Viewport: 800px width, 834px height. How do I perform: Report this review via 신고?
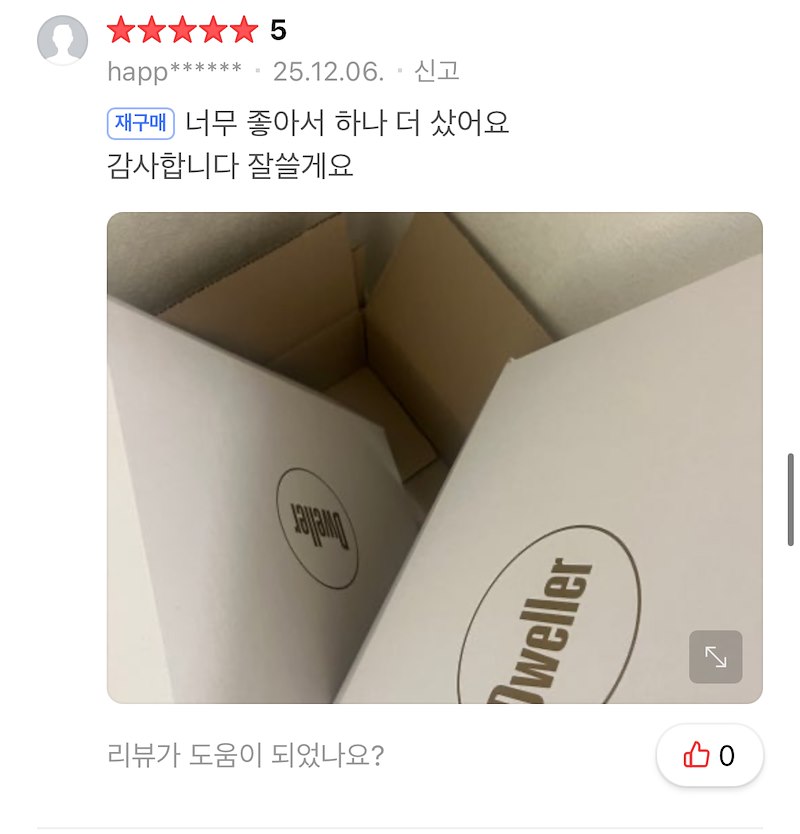click(x=436, y=71)
